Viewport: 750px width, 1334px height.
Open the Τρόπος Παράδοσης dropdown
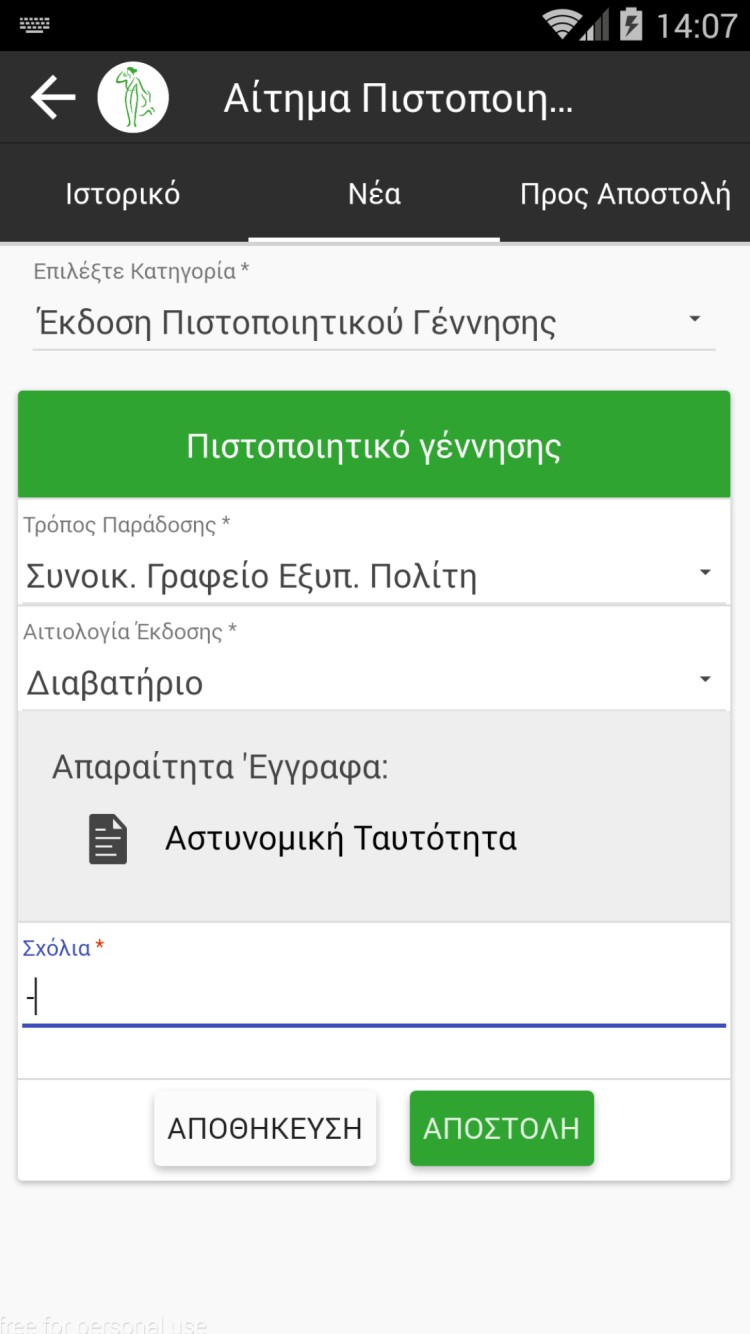click(x=374, y=575)
